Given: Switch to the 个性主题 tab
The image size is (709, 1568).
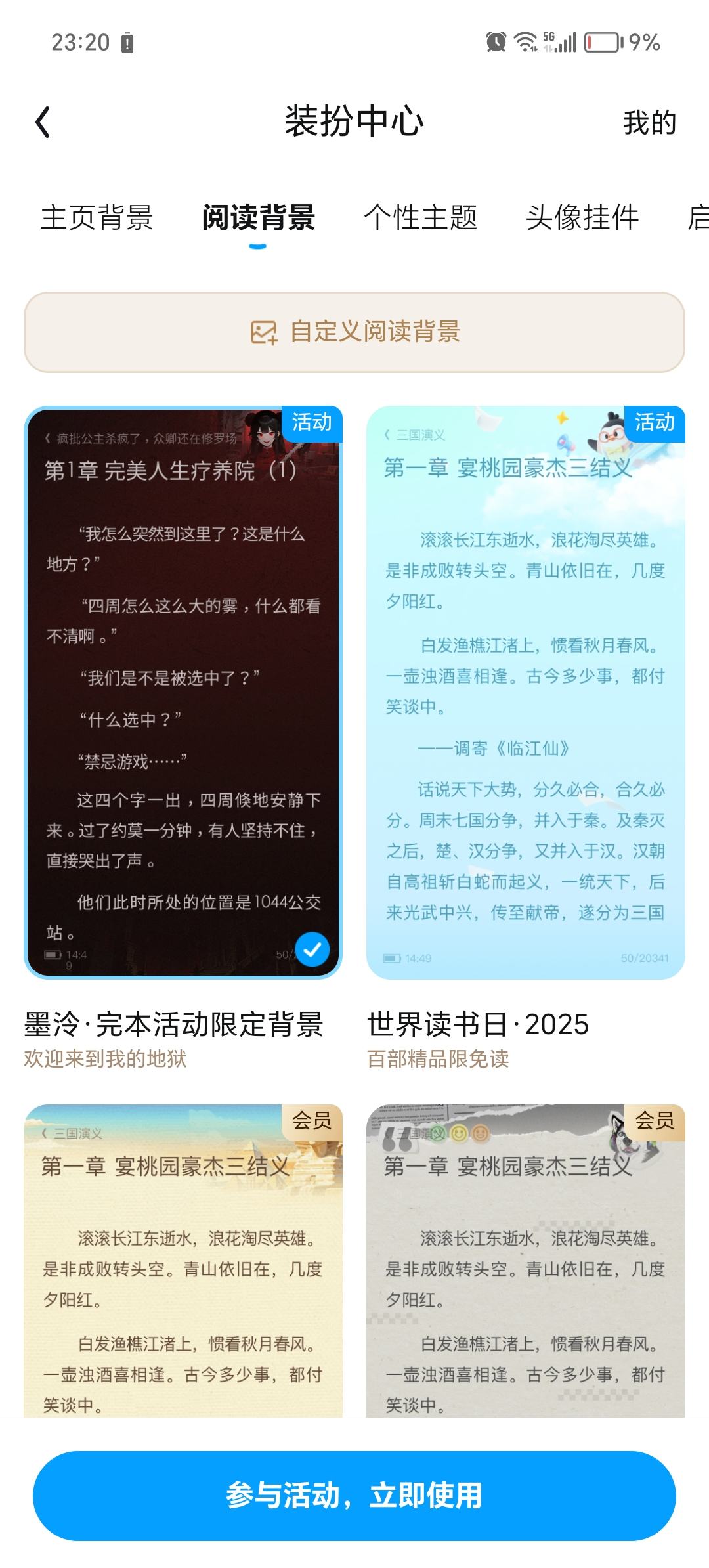Looking at the screenshot, I should click(x=421, y=217).
